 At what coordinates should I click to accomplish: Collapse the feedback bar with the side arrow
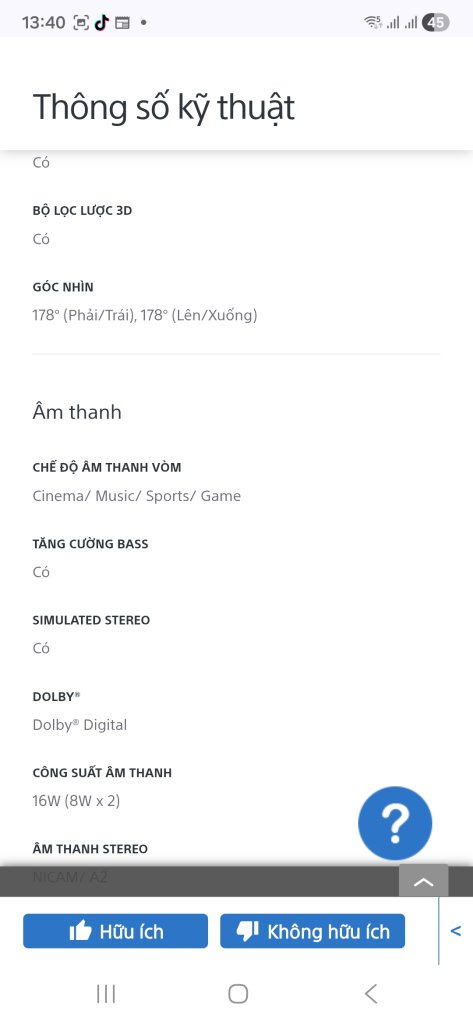(455, 931)
